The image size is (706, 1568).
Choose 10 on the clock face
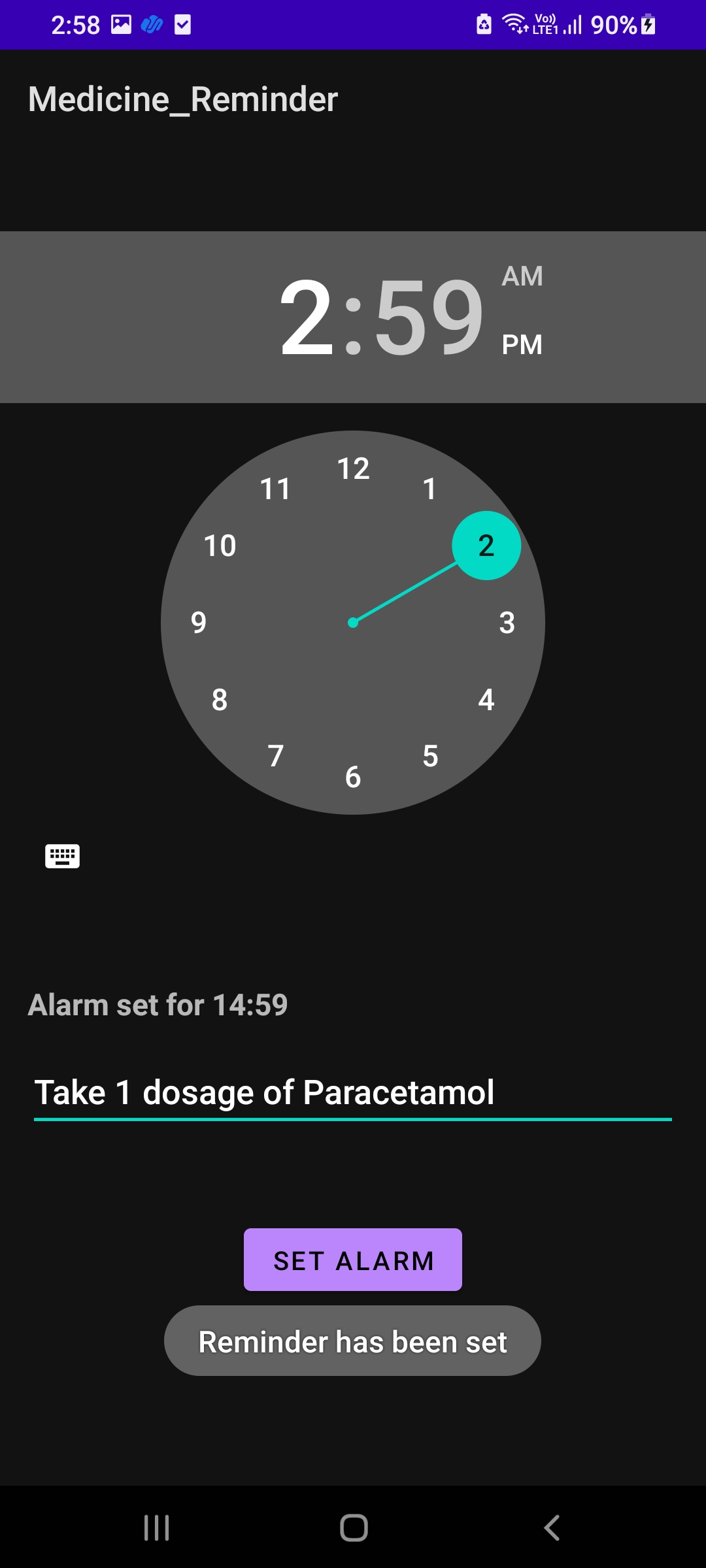click(x=220, y=546)
